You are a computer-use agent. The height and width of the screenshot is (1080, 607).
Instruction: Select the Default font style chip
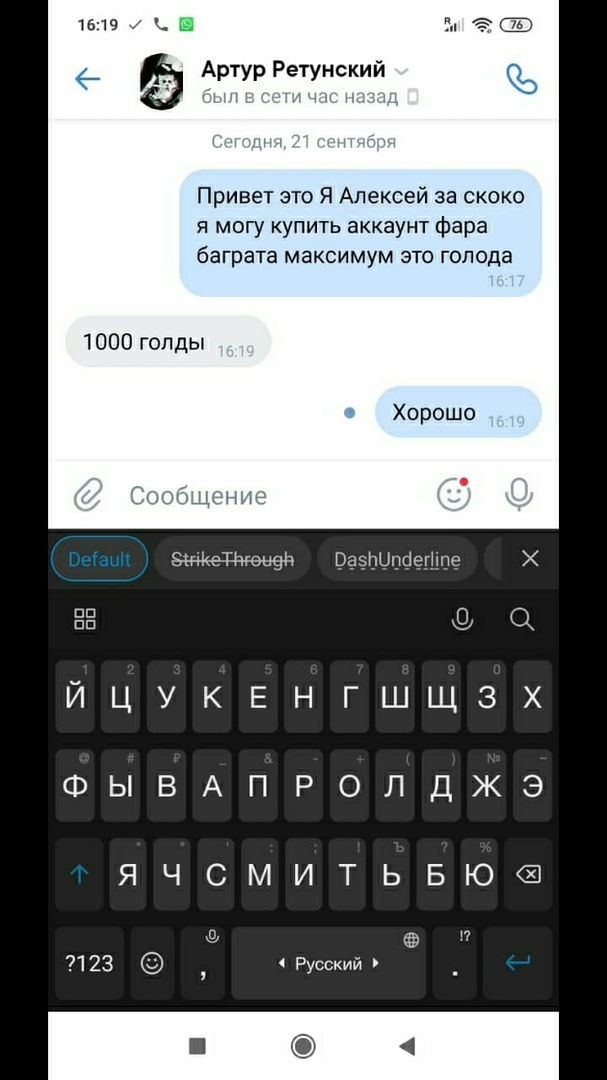click(100, 559)
